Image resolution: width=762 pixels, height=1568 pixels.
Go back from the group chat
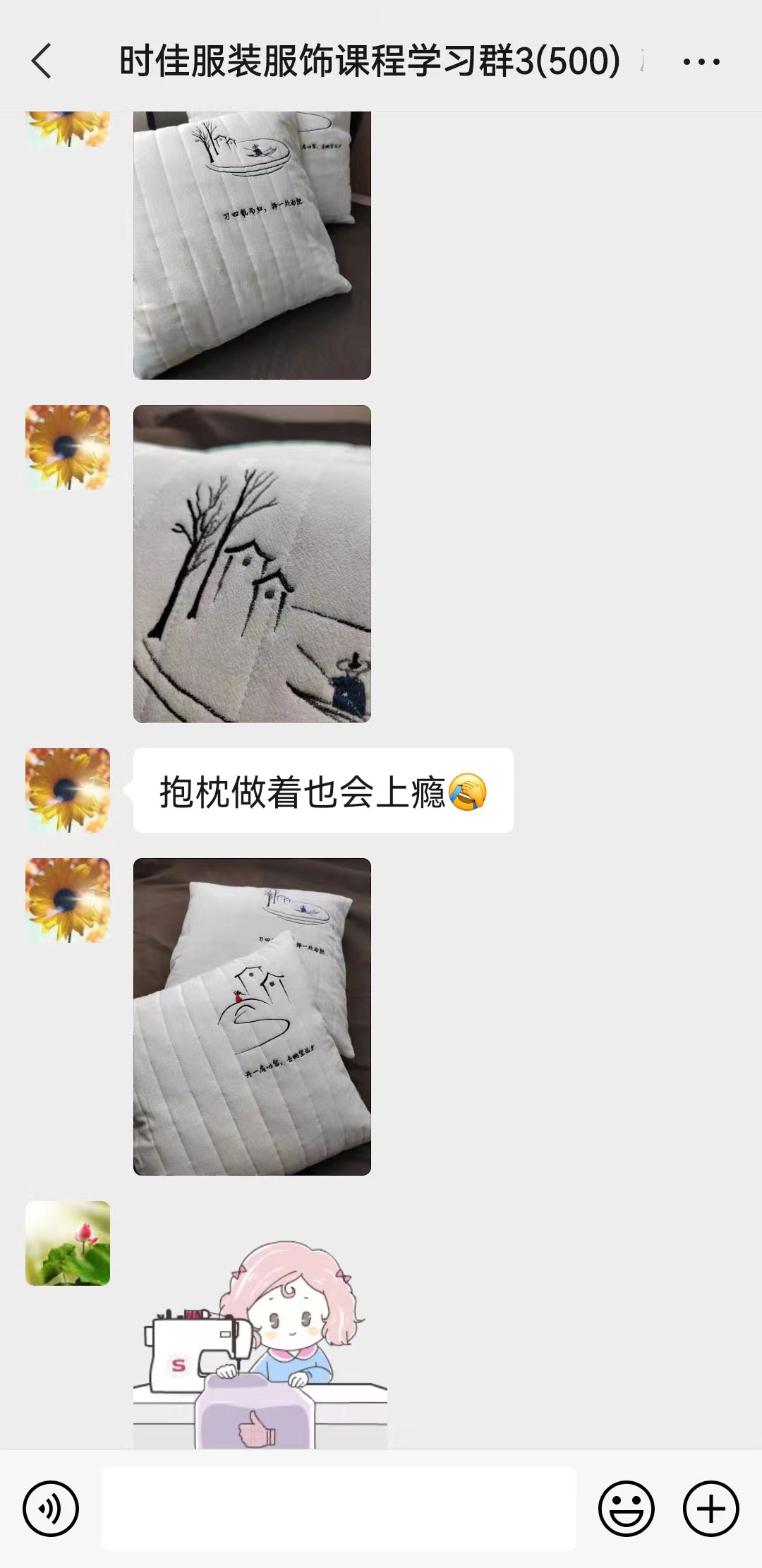pyautogui.click(x=42, y=61)
